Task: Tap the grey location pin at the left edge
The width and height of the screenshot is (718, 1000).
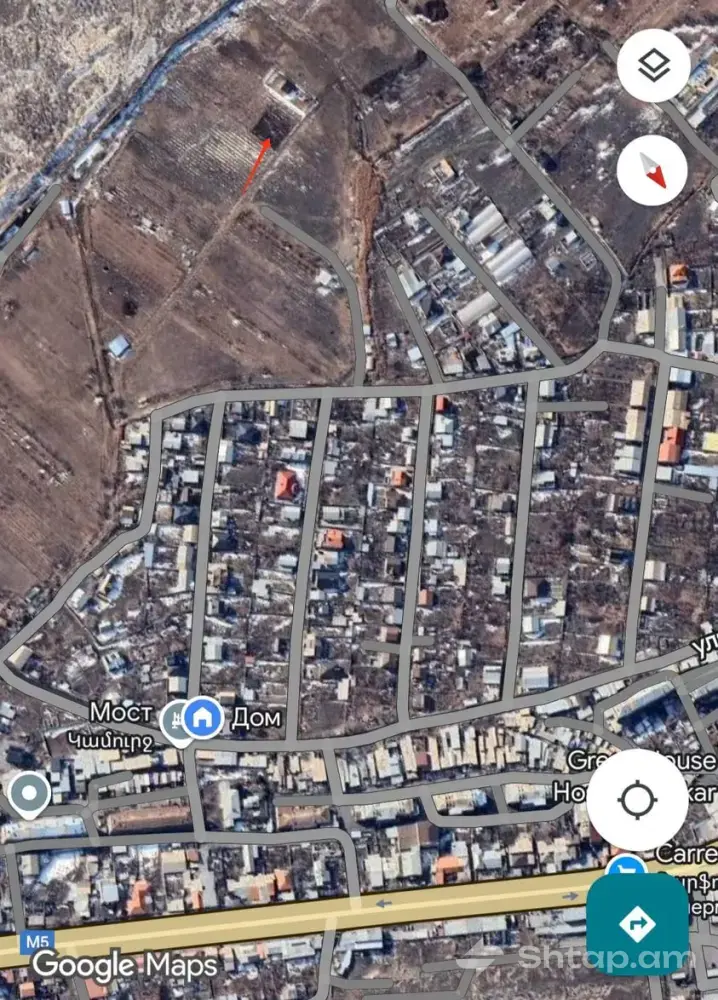Action: pos(28,795)
